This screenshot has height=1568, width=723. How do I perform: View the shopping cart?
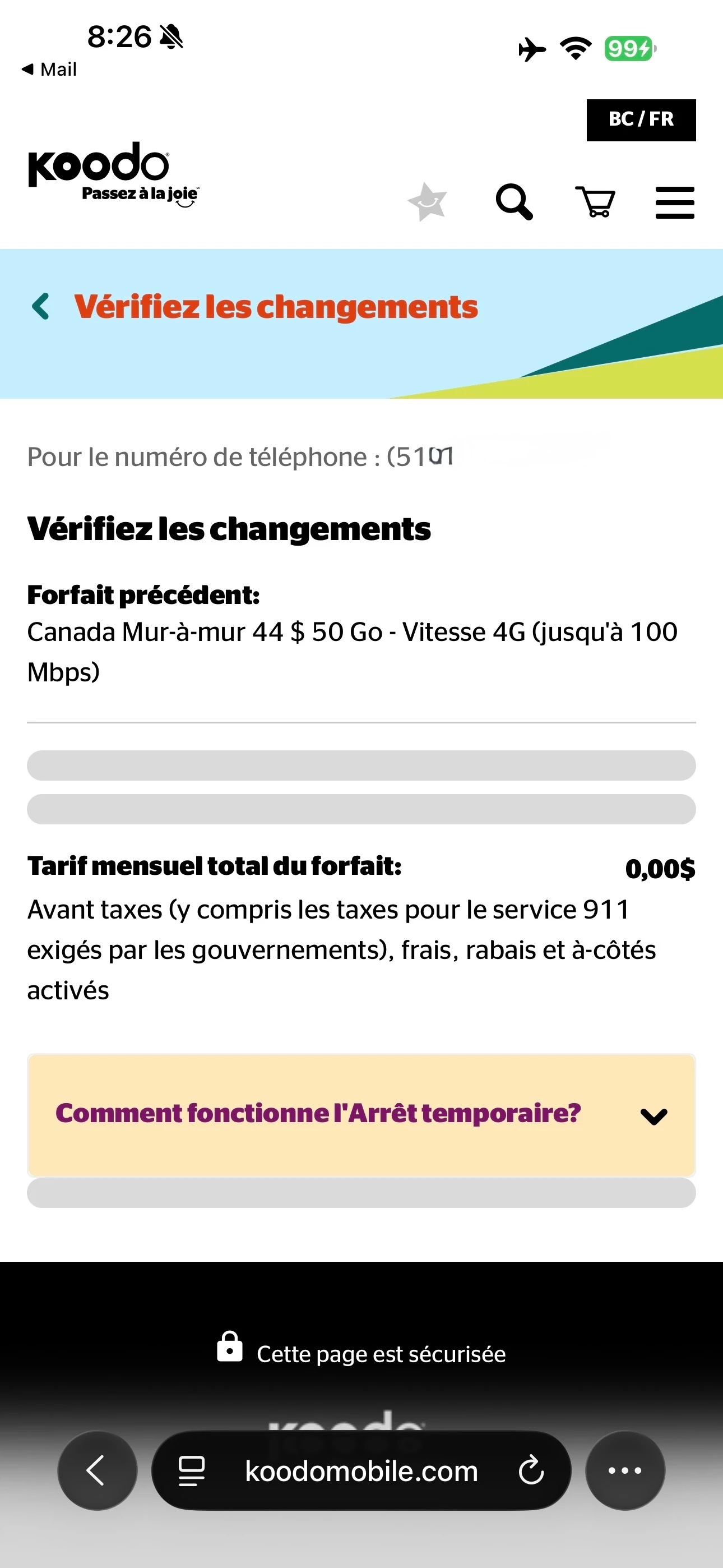point(595,202)
